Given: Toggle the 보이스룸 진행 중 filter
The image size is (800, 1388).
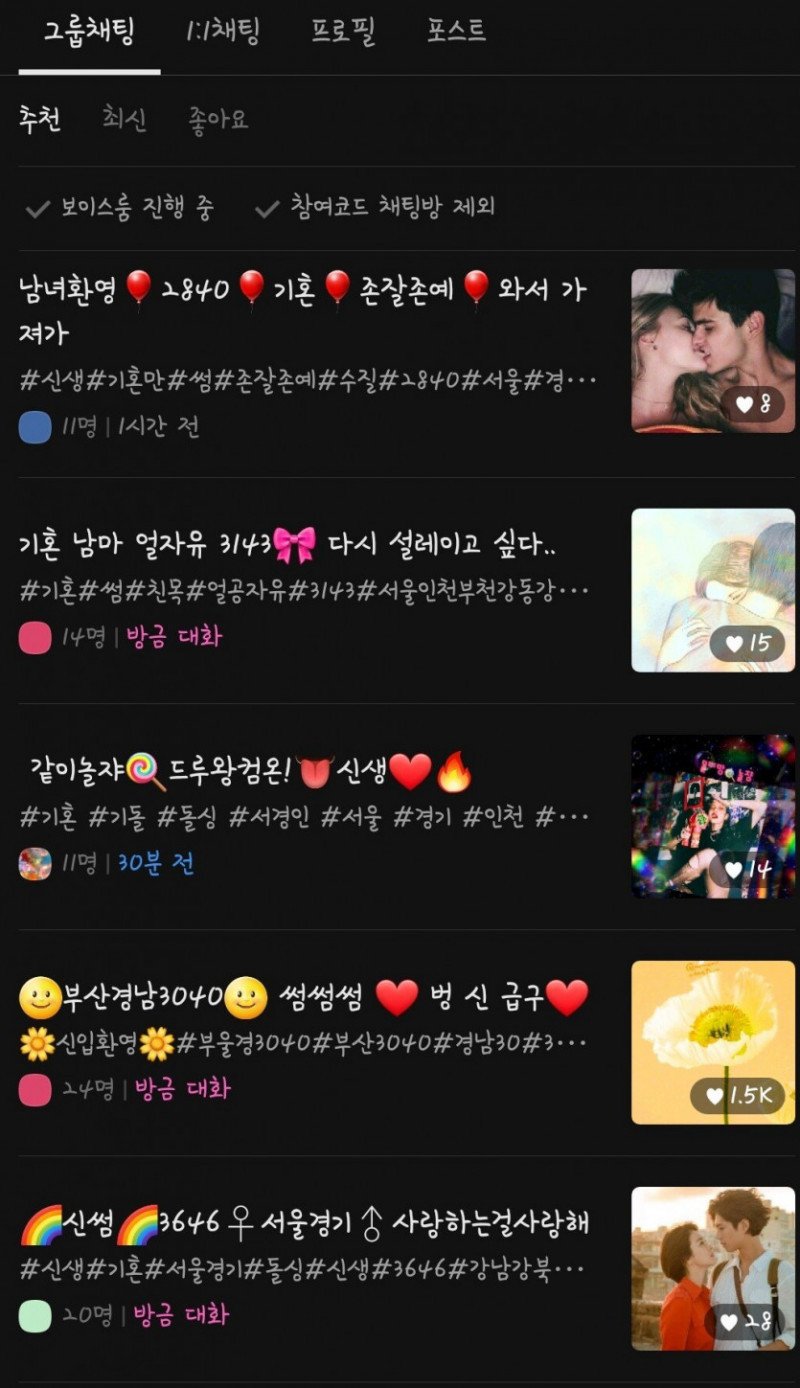Looking at the screenshot, I should [120, 208].
